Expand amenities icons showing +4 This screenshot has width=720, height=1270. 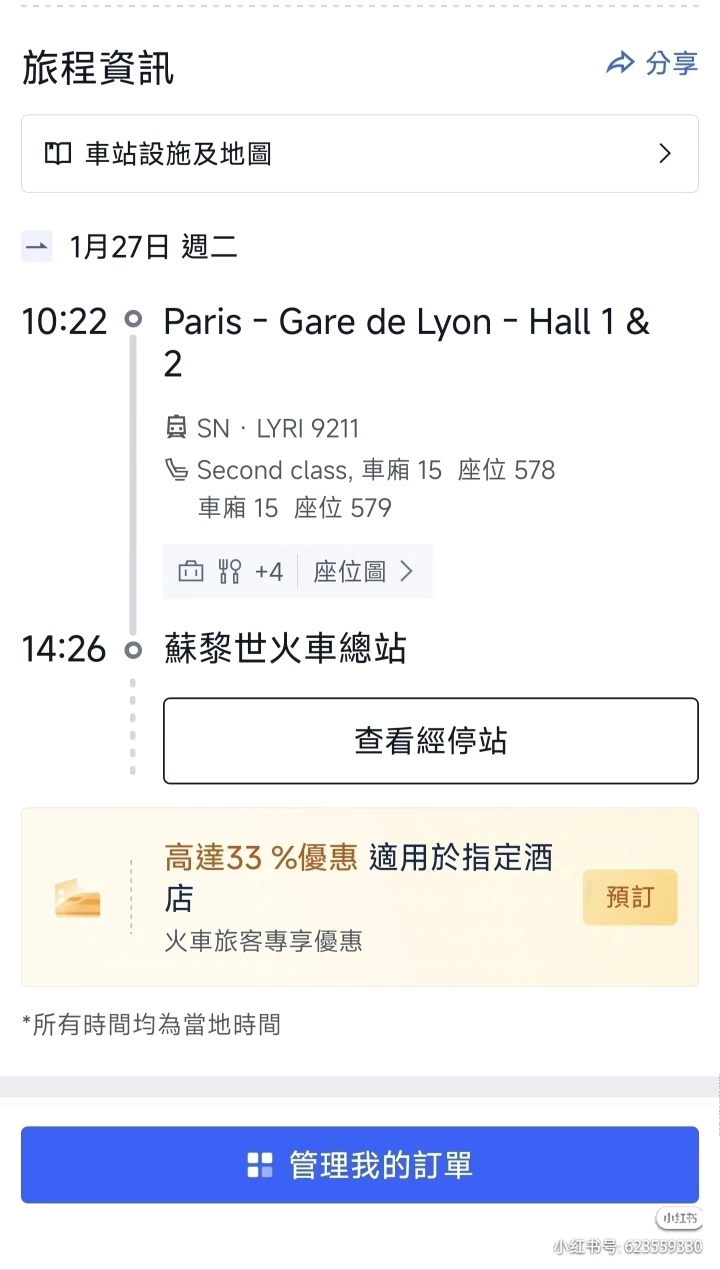pyautogui.click(x=232, y=572)
